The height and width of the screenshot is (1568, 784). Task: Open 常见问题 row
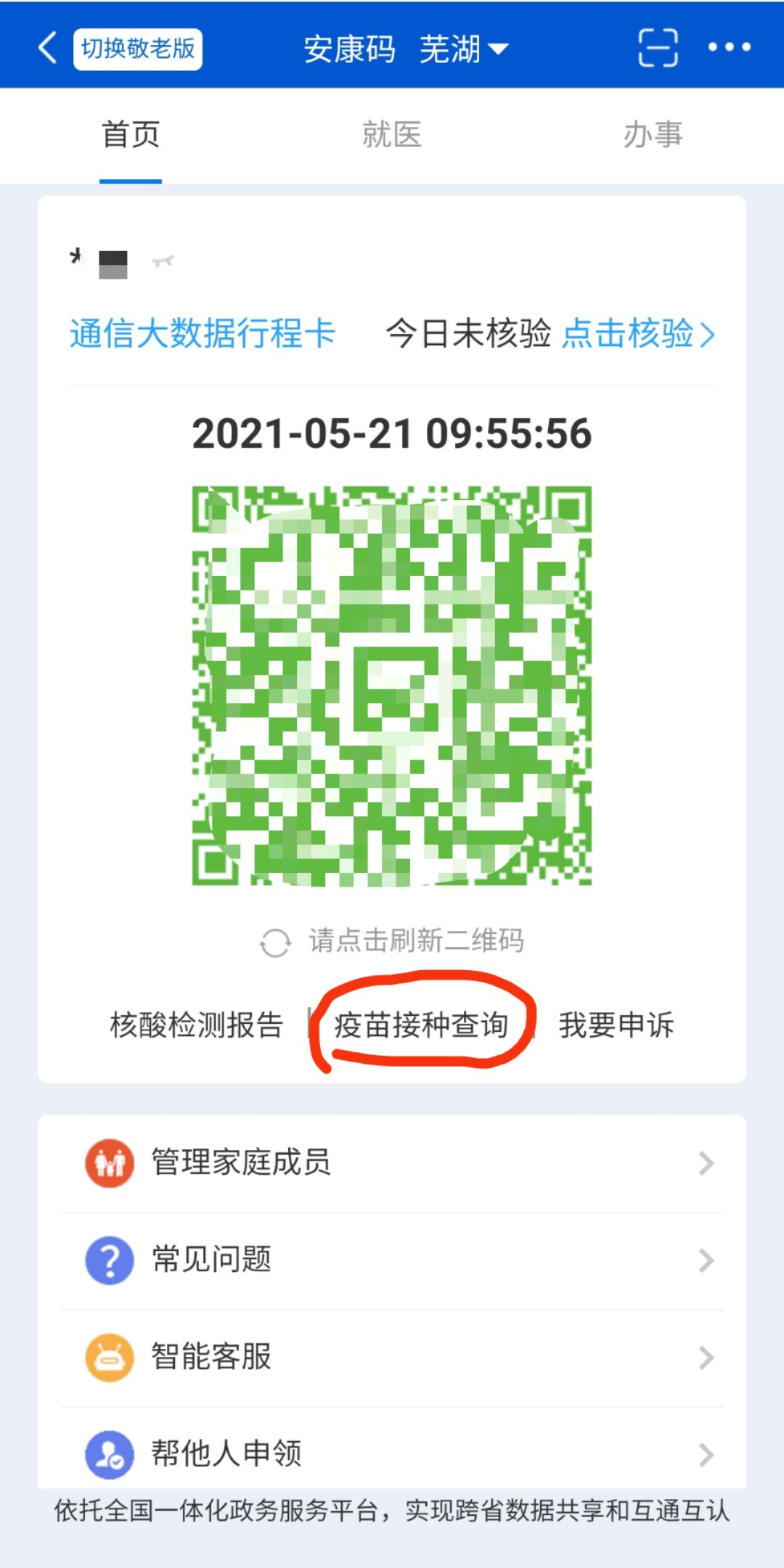pyautogui.click(x=392, y=1260)
